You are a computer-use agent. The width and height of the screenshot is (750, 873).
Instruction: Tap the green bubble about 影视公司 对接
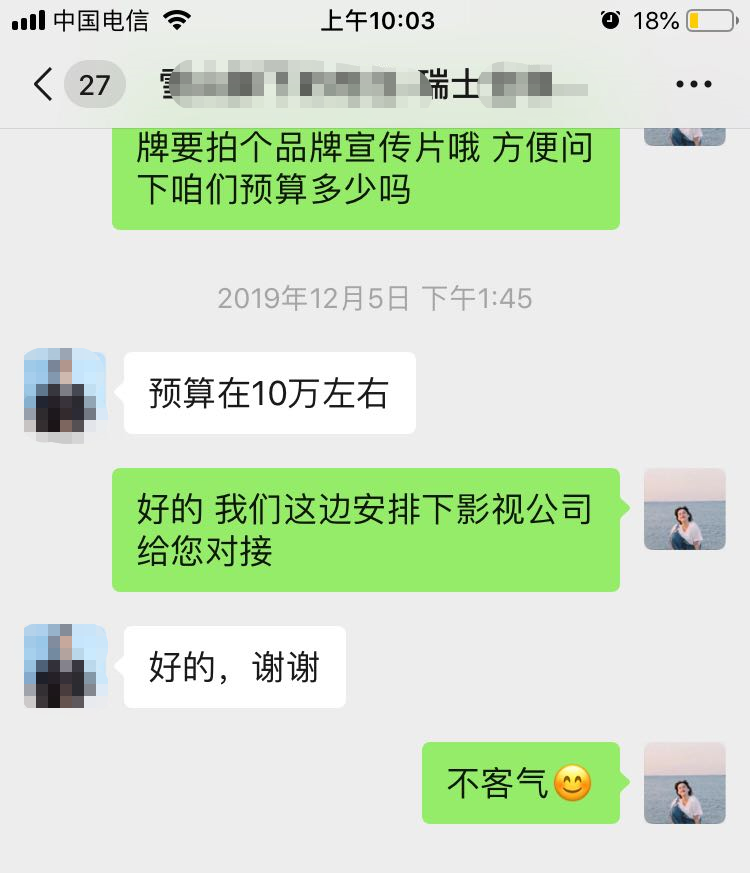(x=366, y=529)
